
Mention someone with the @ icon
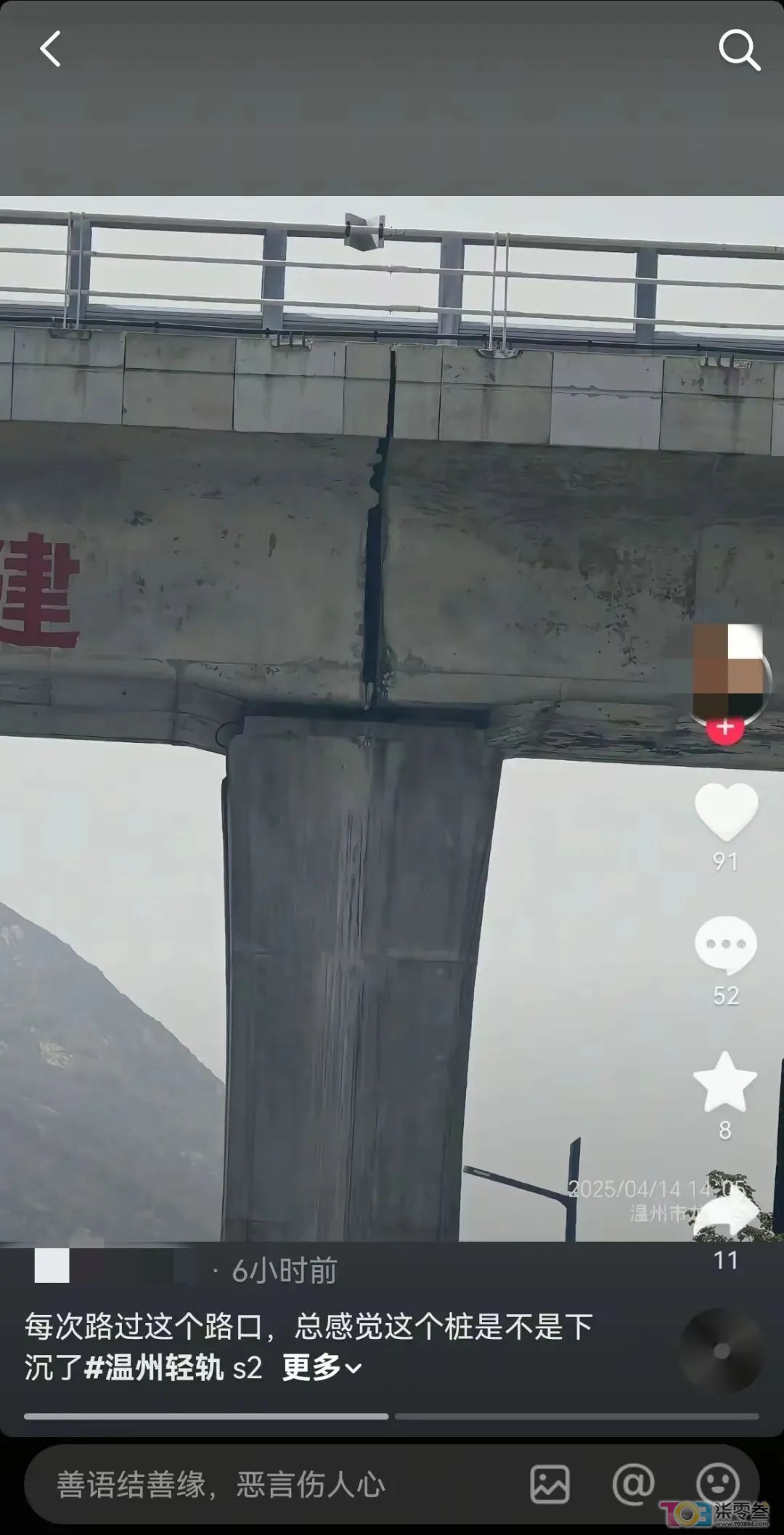tap(633, 1483)
